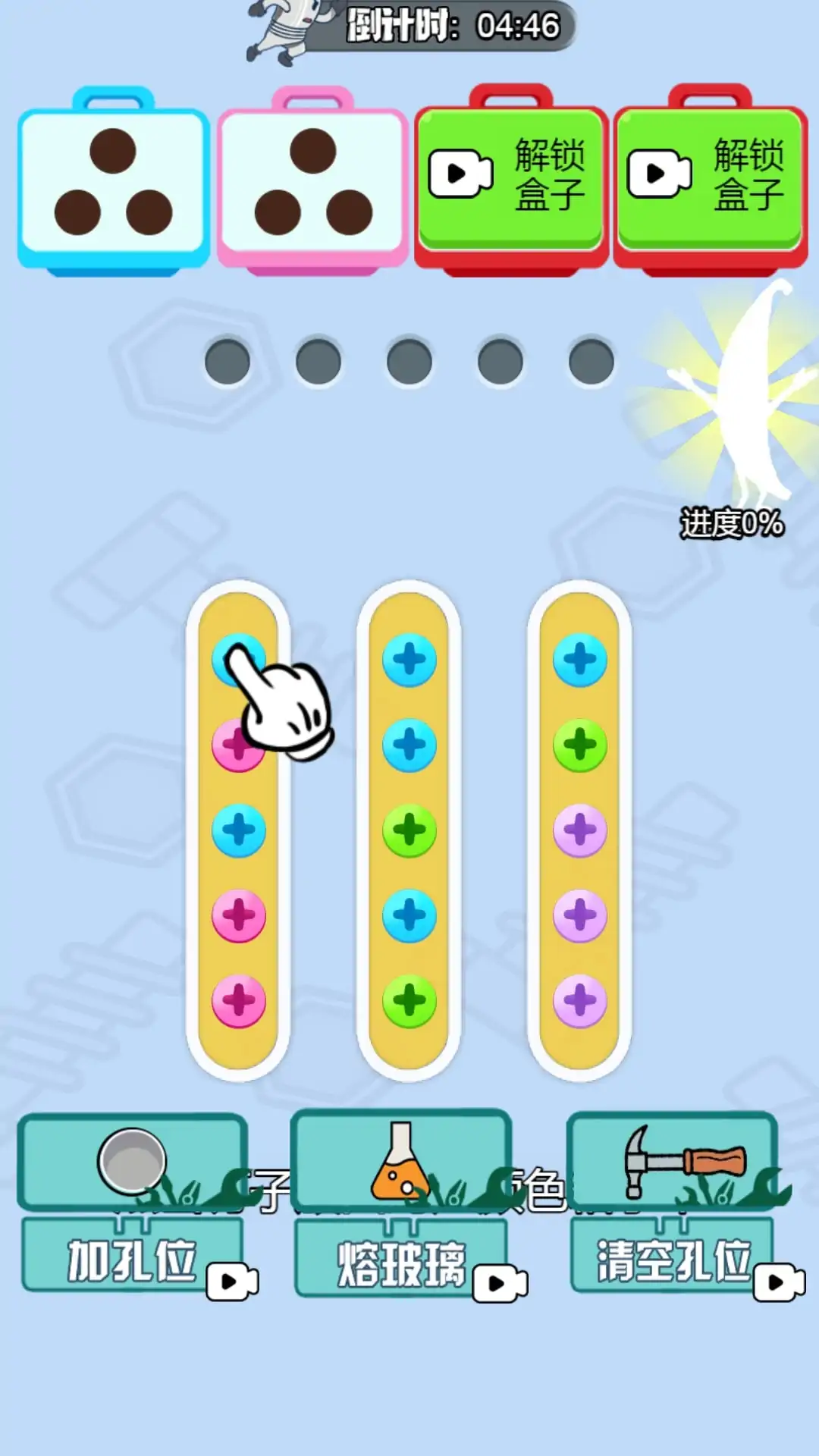
Task: Tap the bottom green screw in the middle strip
Action: 409,1000
